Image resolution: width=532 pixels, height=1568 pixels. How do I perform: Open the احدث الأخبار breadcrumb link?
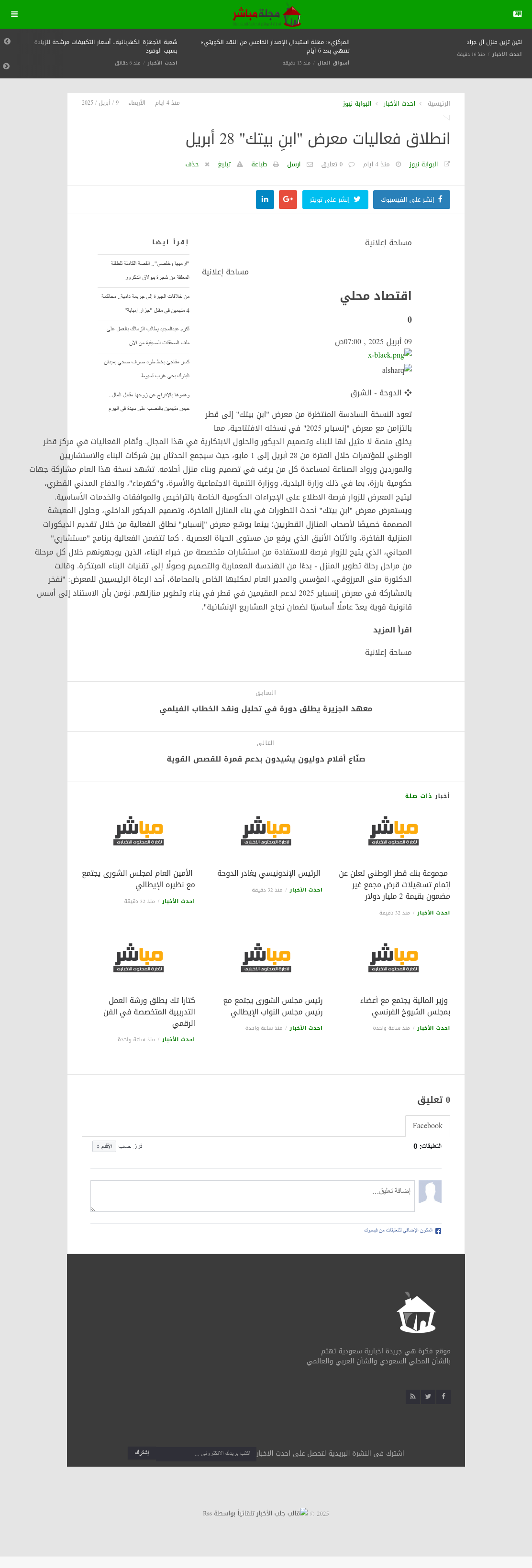click(x=399, y=104)
